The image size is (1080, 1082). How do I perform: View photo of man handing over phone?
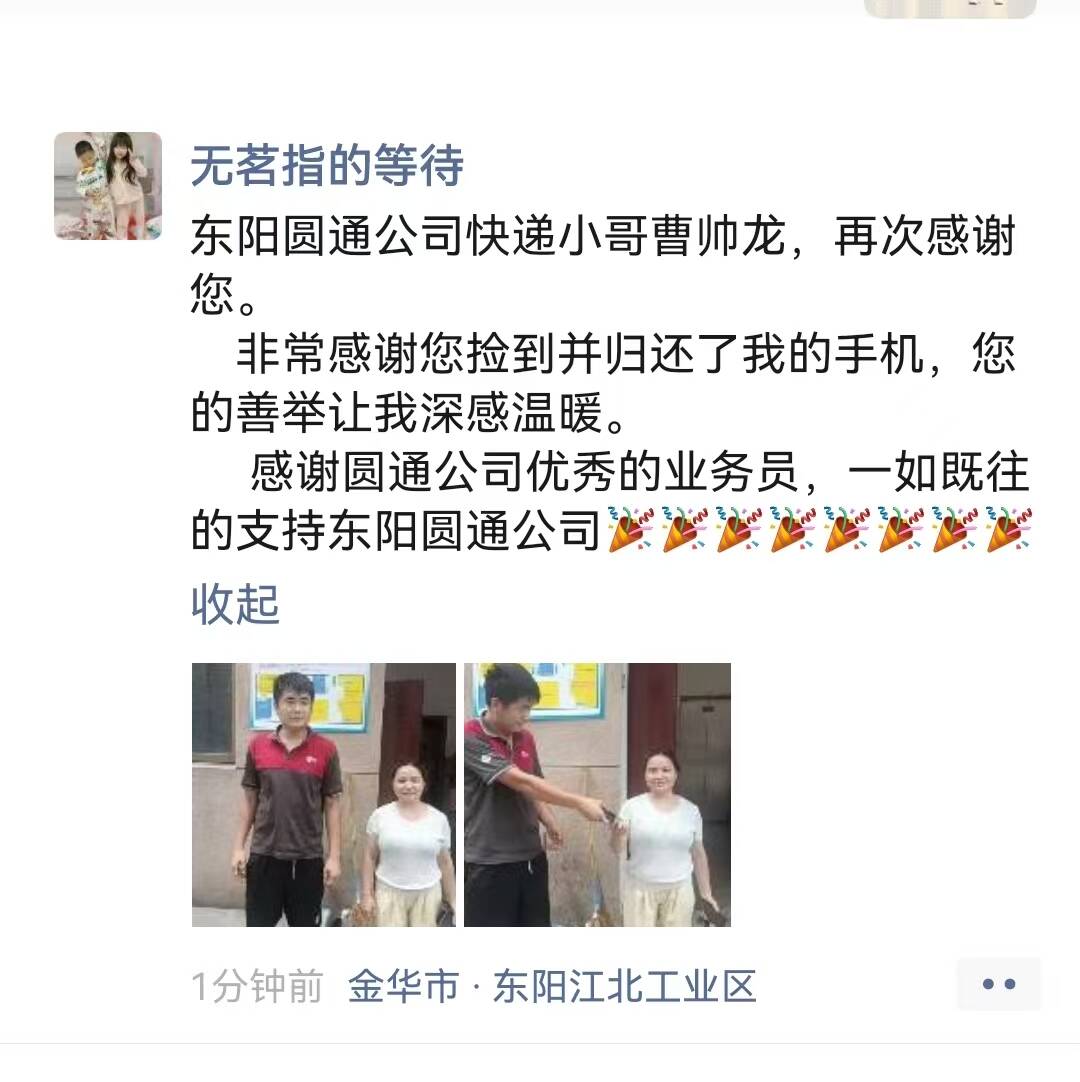(597, 794)
